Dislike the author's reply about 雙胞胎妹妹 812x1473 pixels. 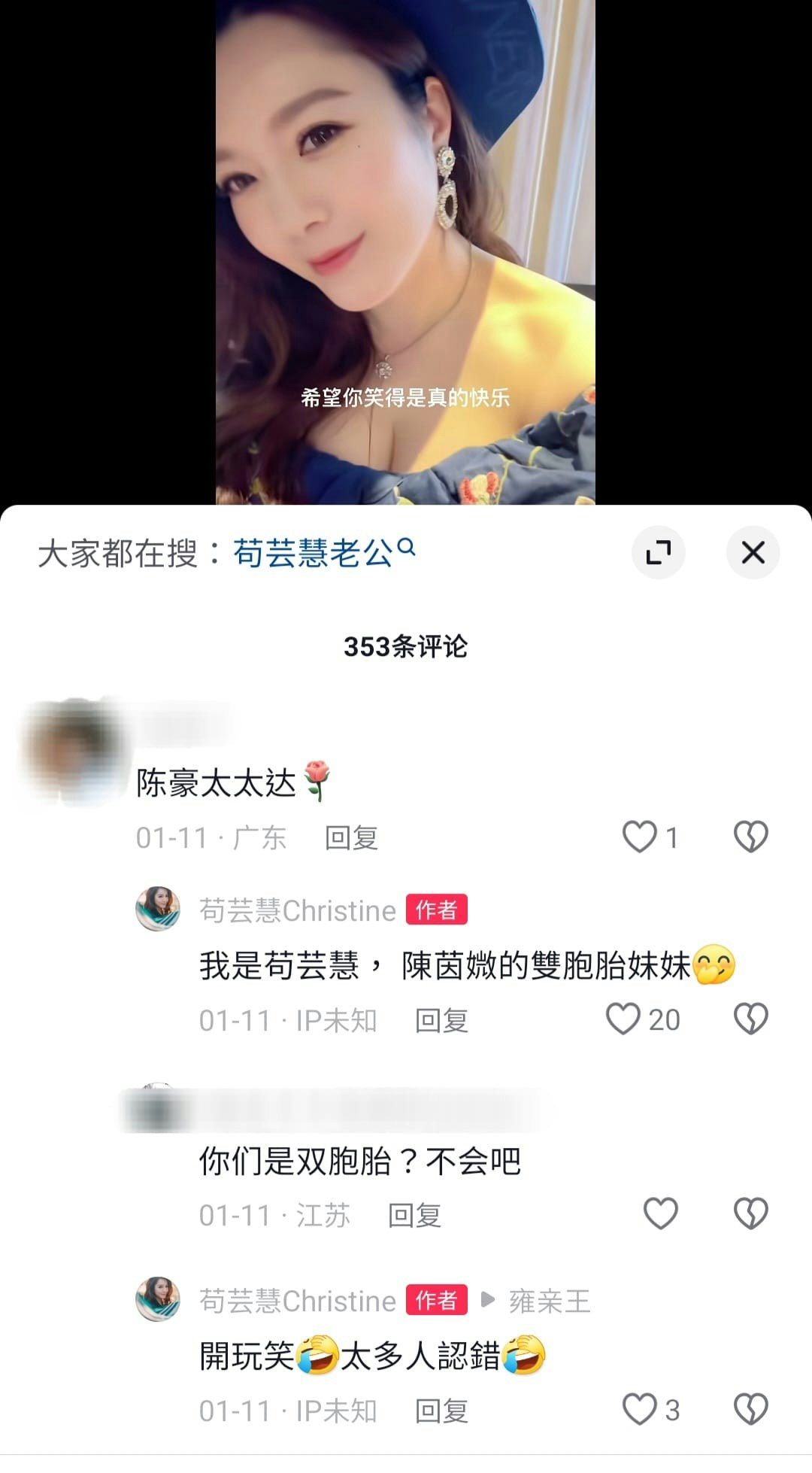click(750, 1019)
